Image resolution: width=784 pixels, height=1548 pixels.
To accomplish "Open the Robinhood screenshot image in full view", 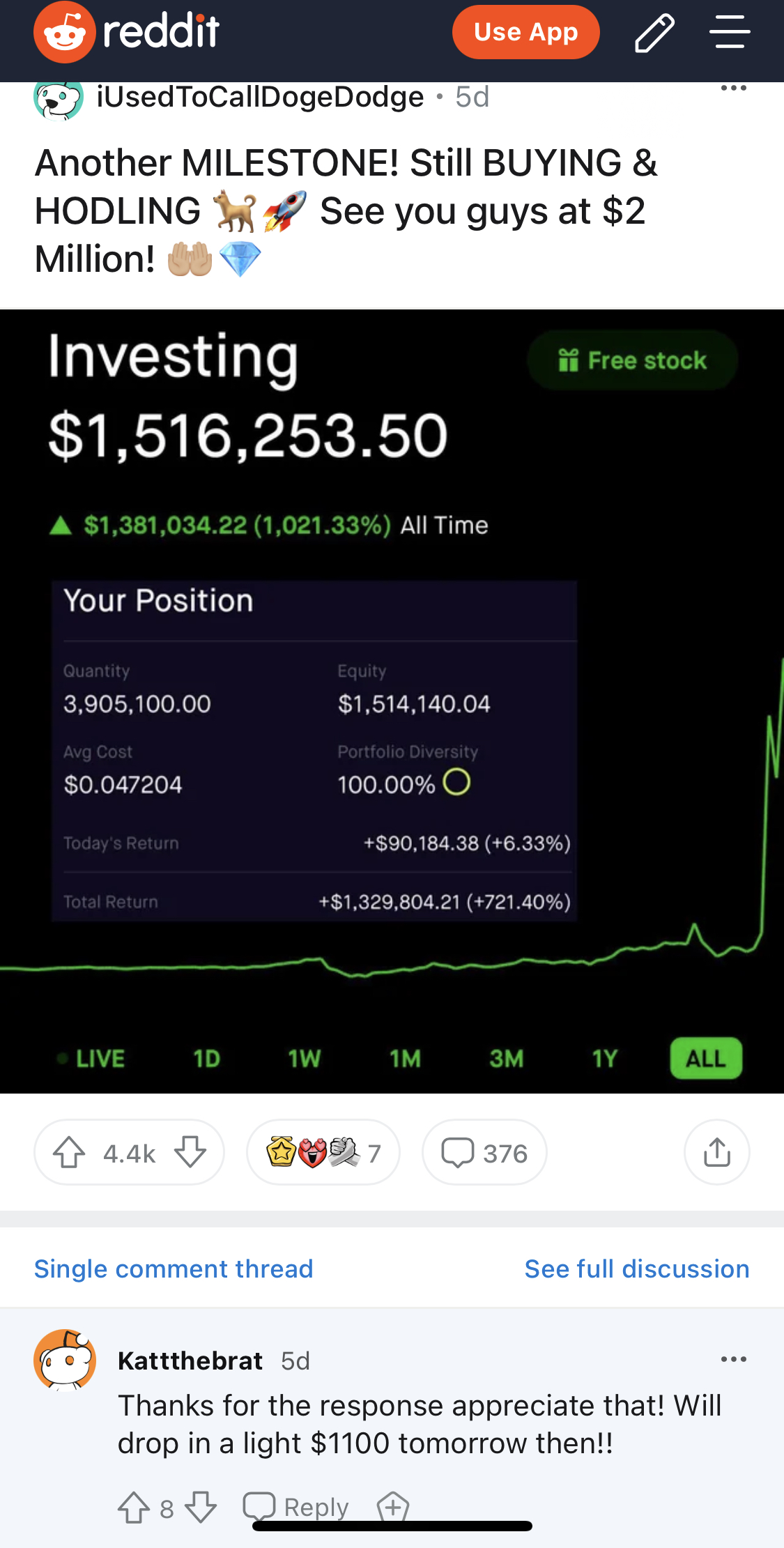I will [392, 700].
